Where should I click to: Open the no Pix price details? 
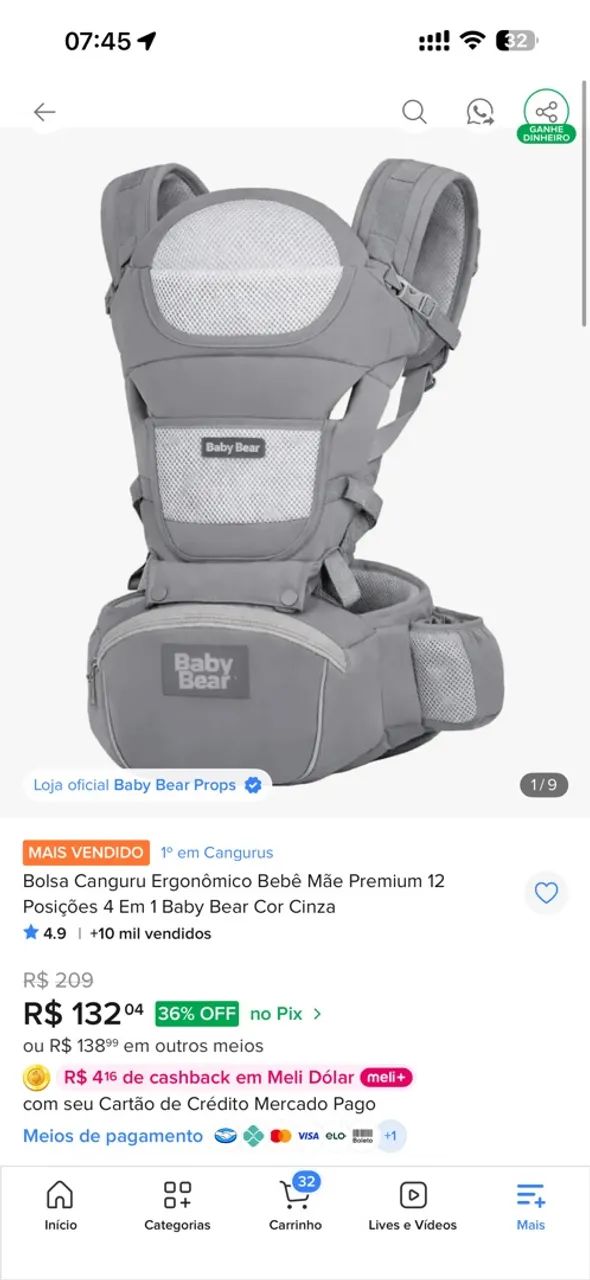tap(286, 1013)
